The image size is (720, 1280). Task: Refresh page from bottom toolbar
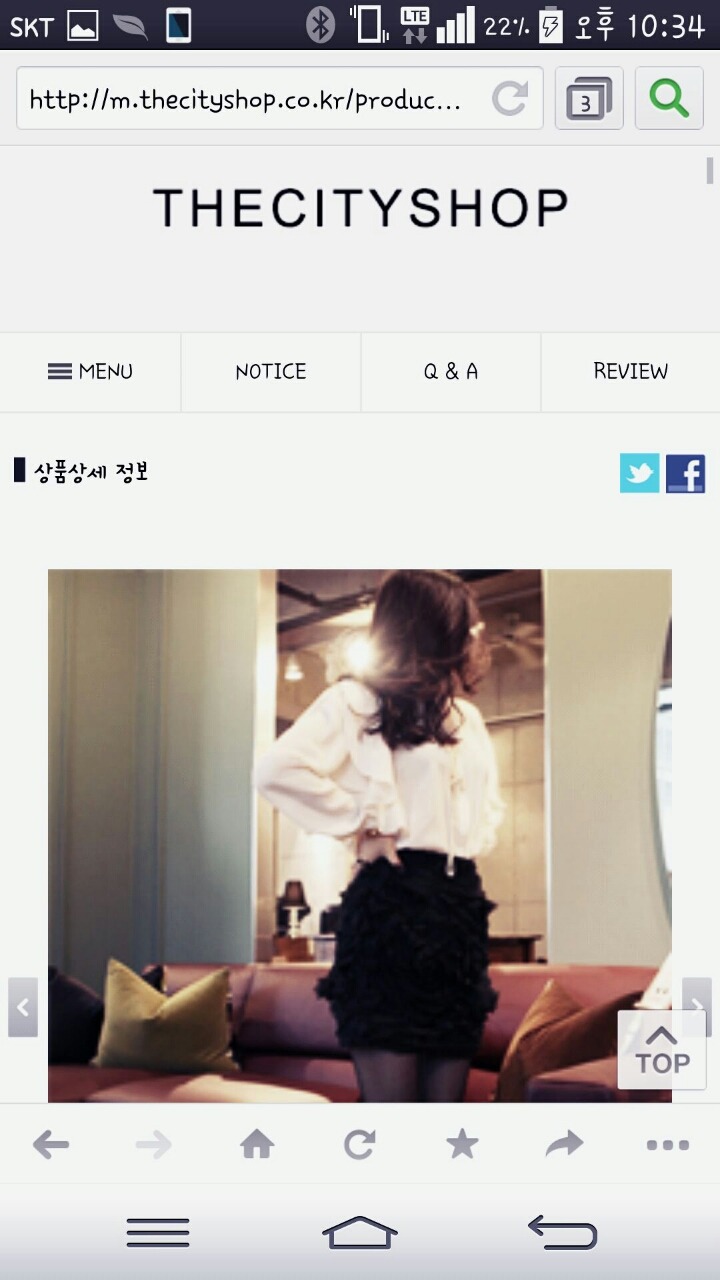(x=360, y=1144)
